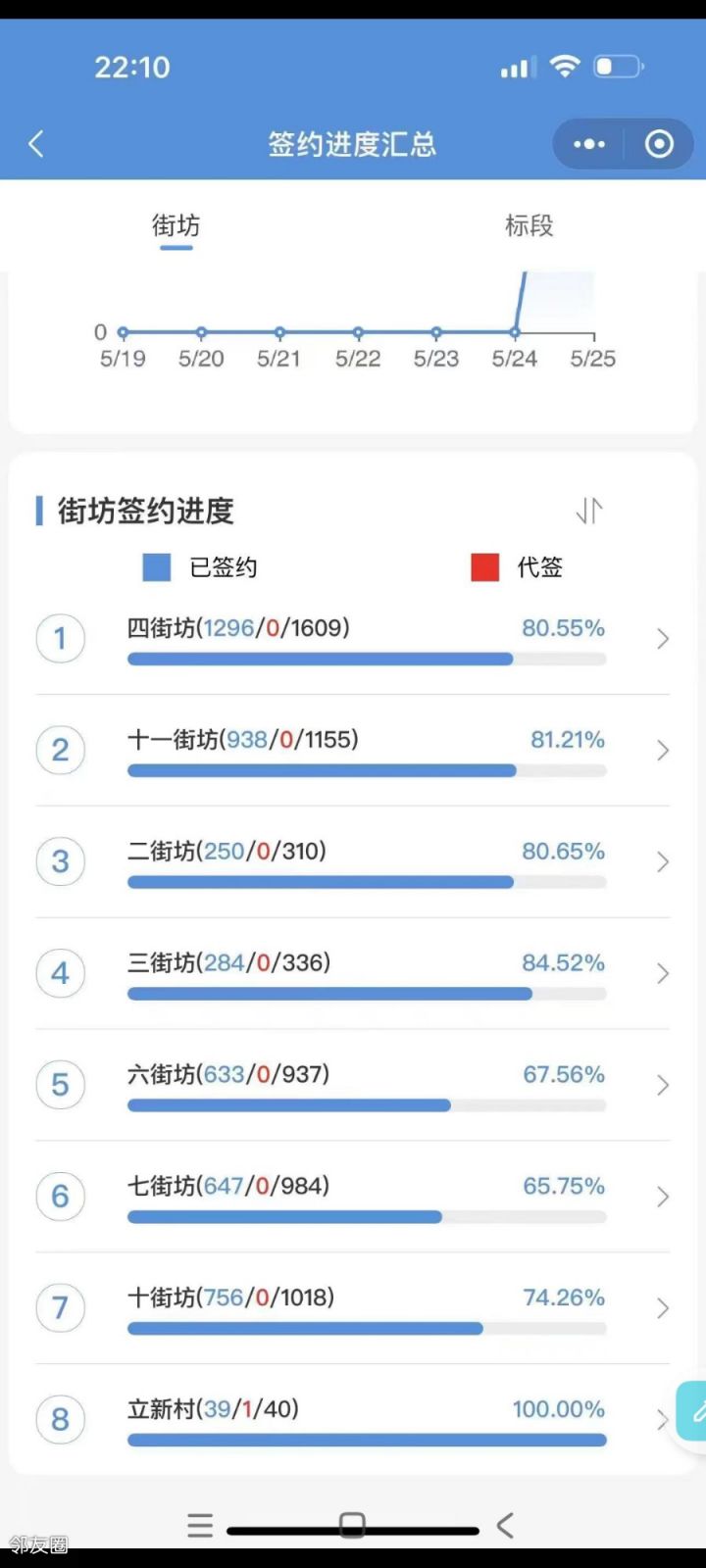Tap the floating edit button
Viewport: 706px width, 1568px height.
(x=692, y=1411)
